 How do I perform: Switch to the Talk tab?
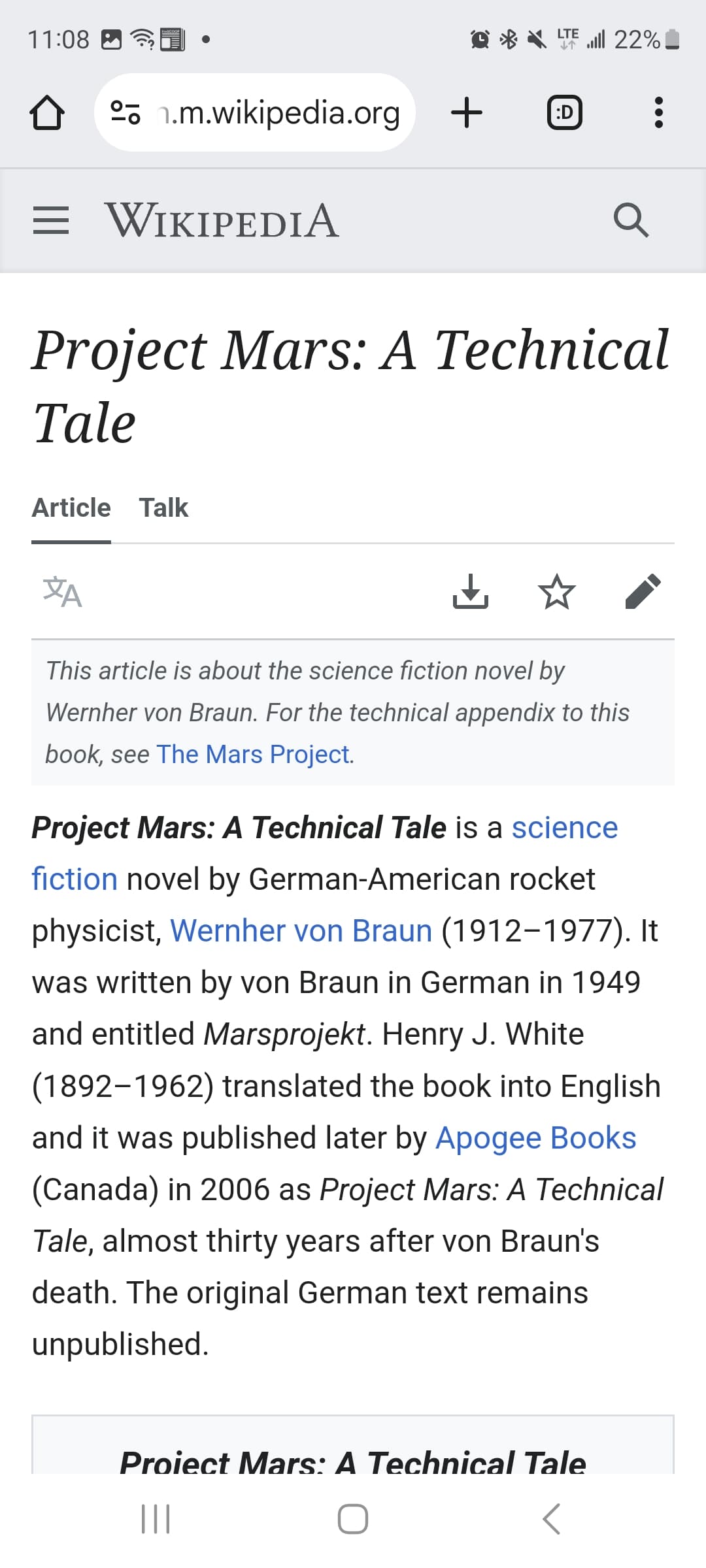(163, 508)
